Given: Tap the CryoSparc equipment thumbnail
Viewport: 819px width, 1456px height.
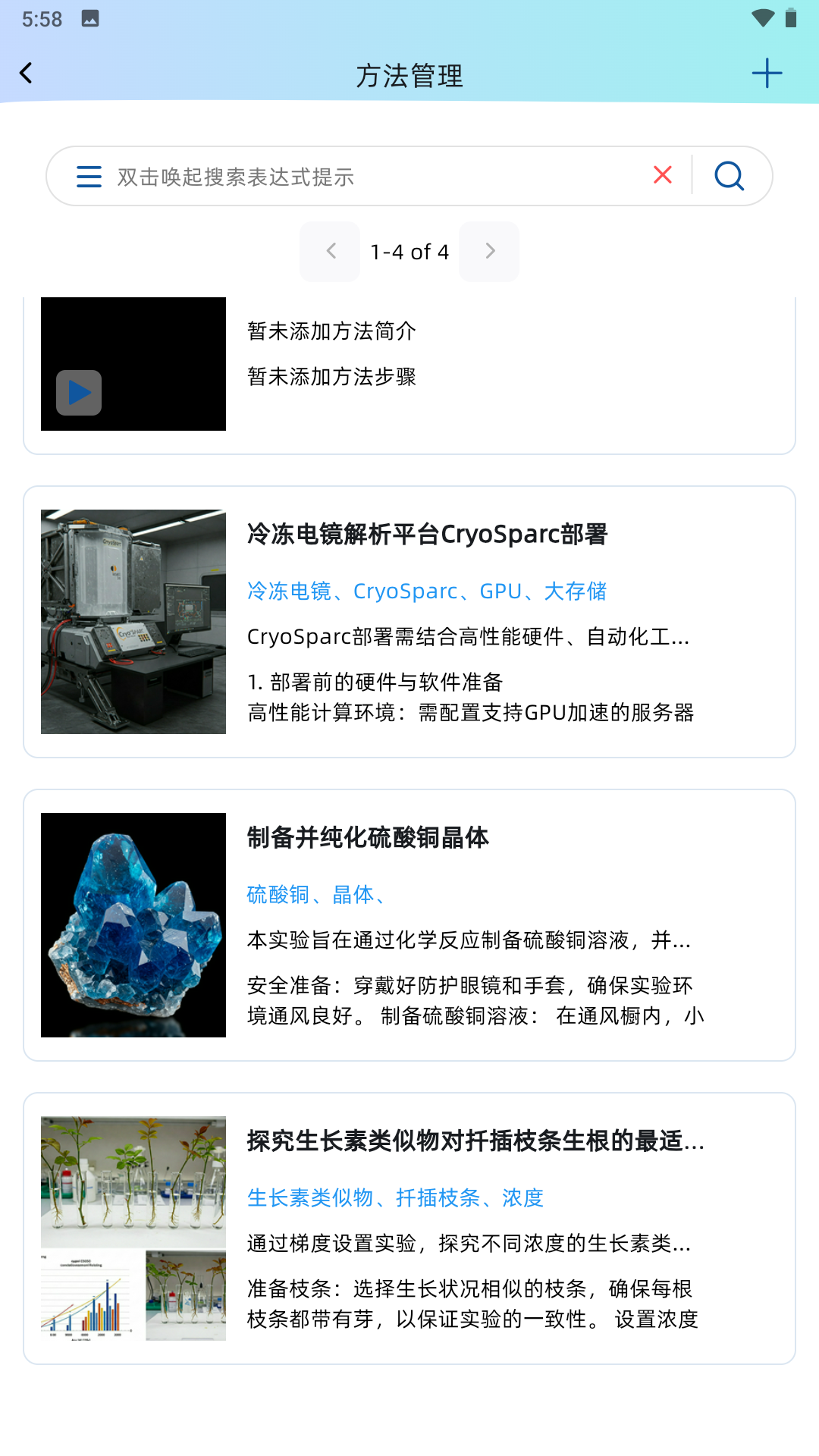Looking at the screenshot, I should (x=133, y=622).
